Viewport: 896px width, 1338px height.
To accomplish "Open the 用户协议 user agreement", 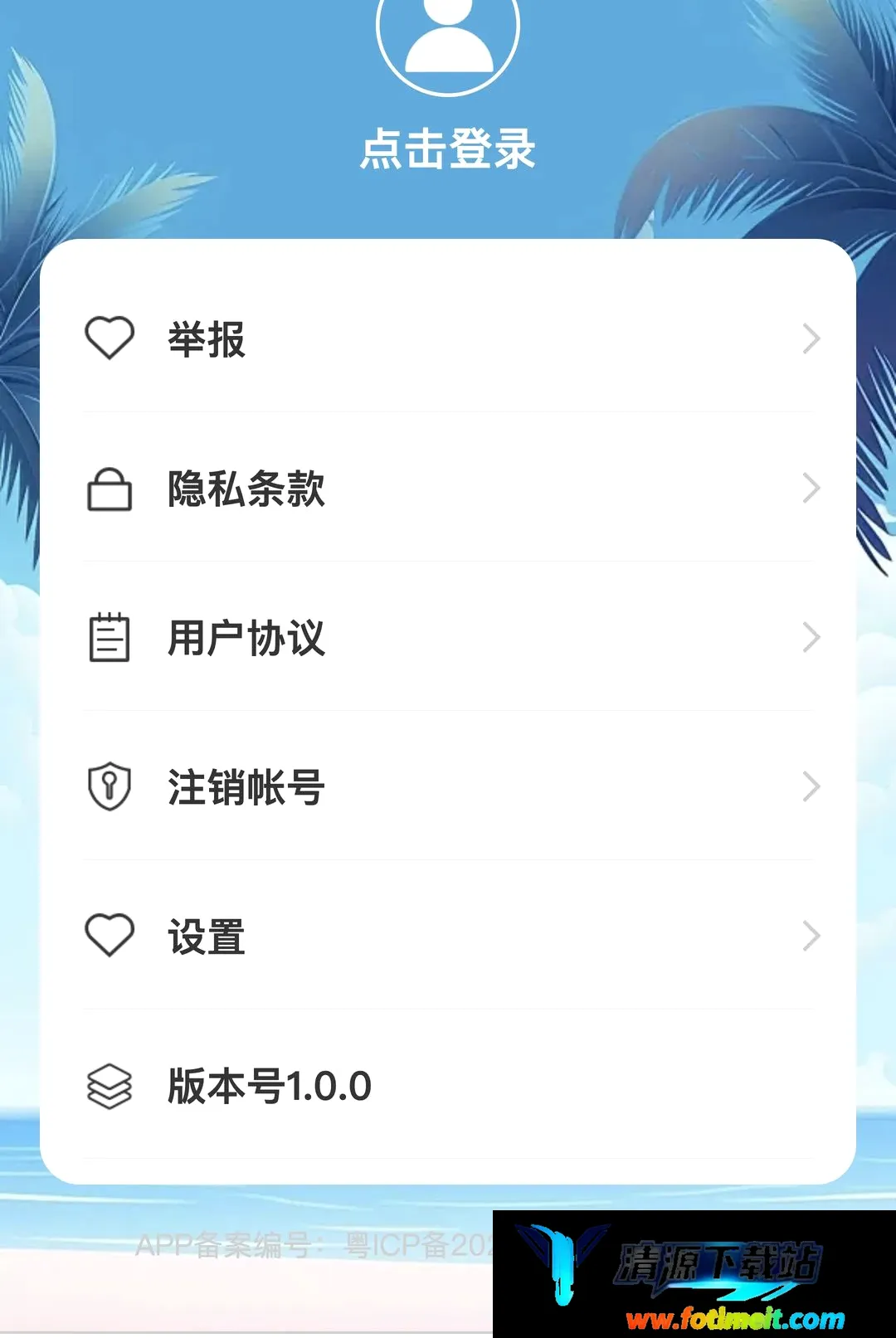I will point(448,637).
